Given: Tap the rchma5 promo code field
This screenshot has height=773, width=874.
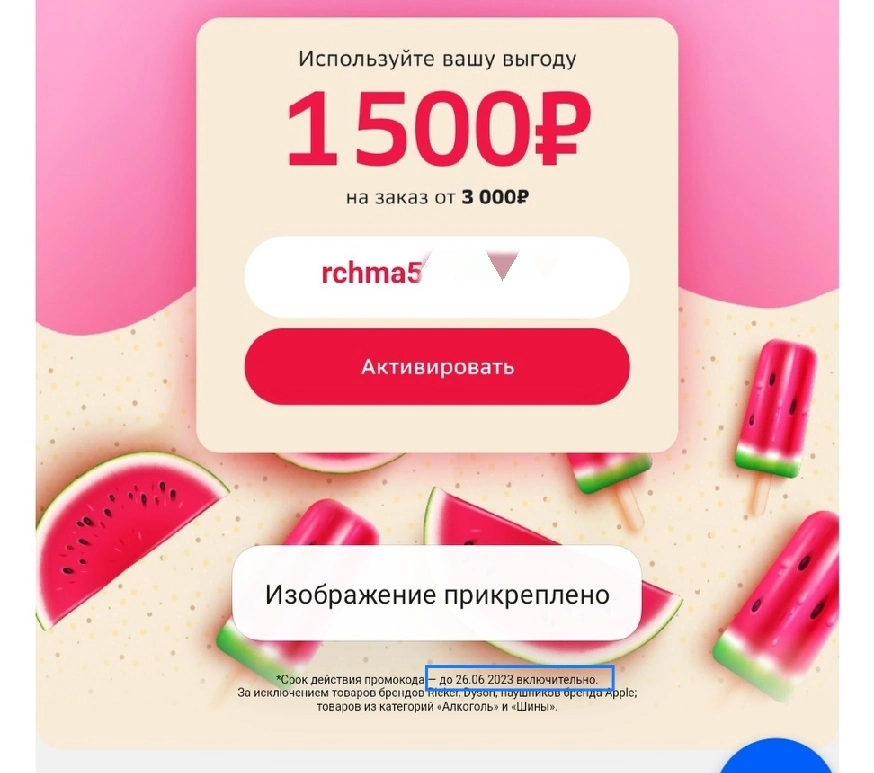Looking at the screenshot, I should pyautogui.click(x=437, y=276).
